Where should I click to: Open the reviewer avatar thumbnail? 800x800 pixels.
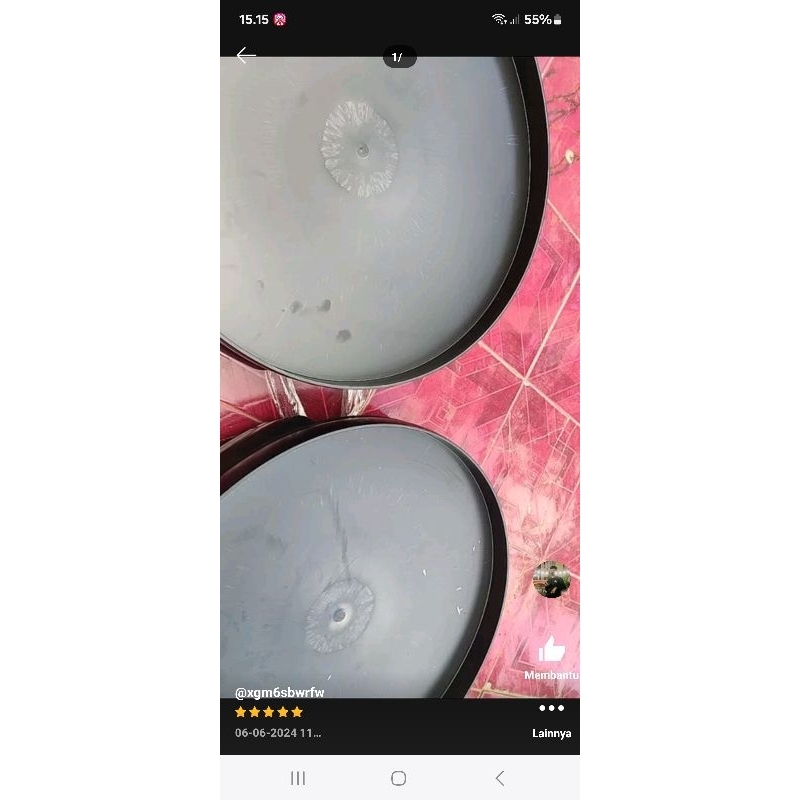[x=551, y=579]
